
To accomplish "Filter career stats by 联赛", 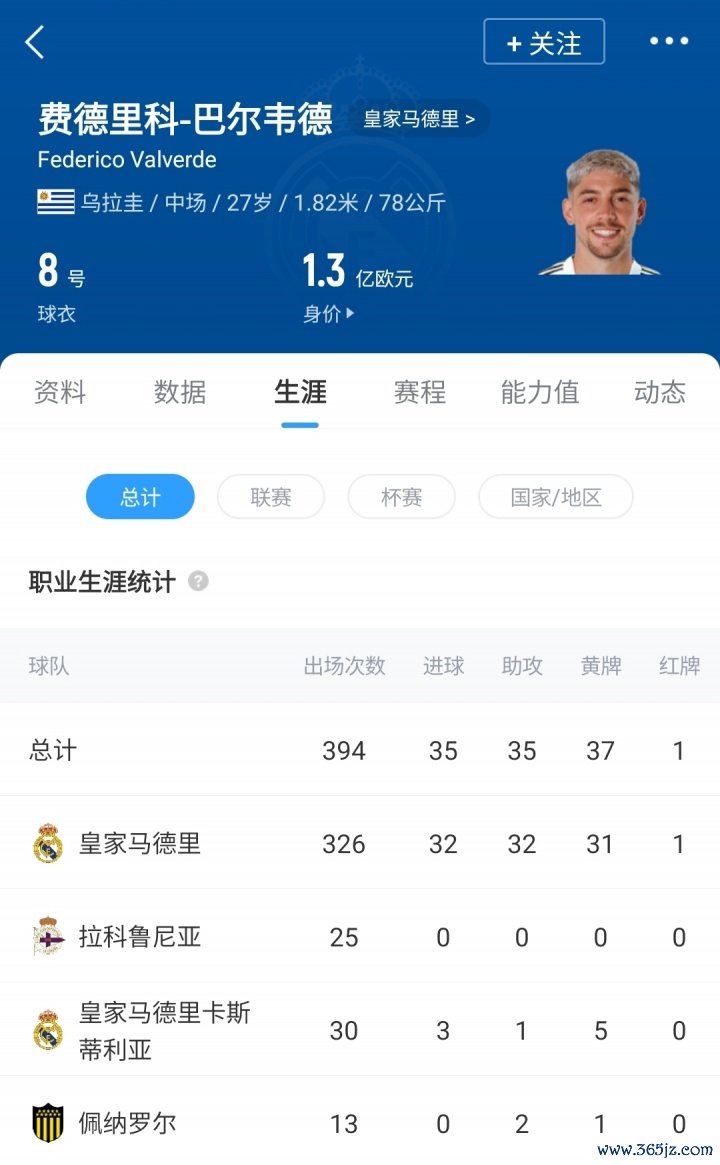I will tap(271, 497).
